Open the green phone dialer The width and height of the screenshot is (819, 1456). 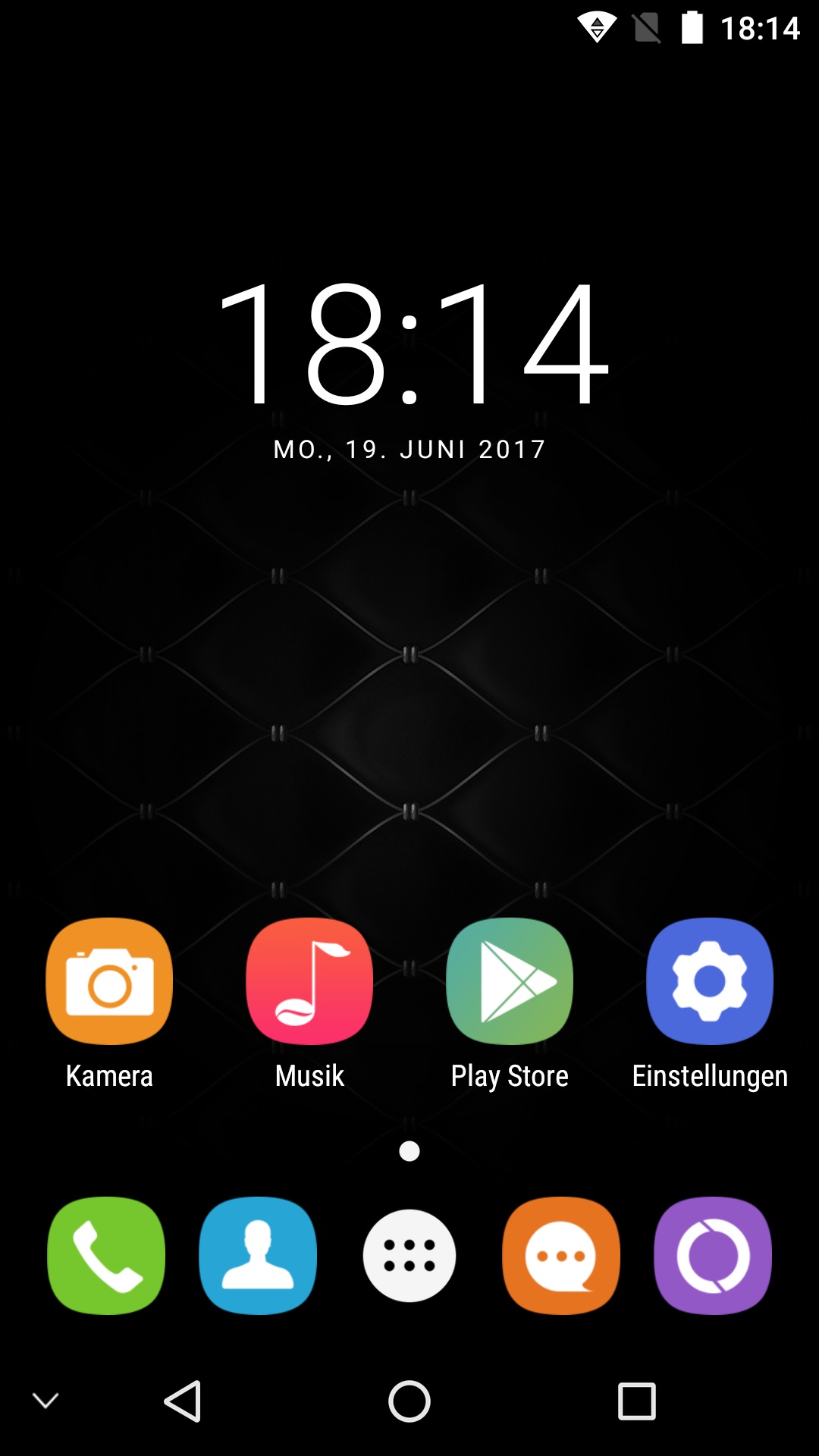coord(106,1256)
